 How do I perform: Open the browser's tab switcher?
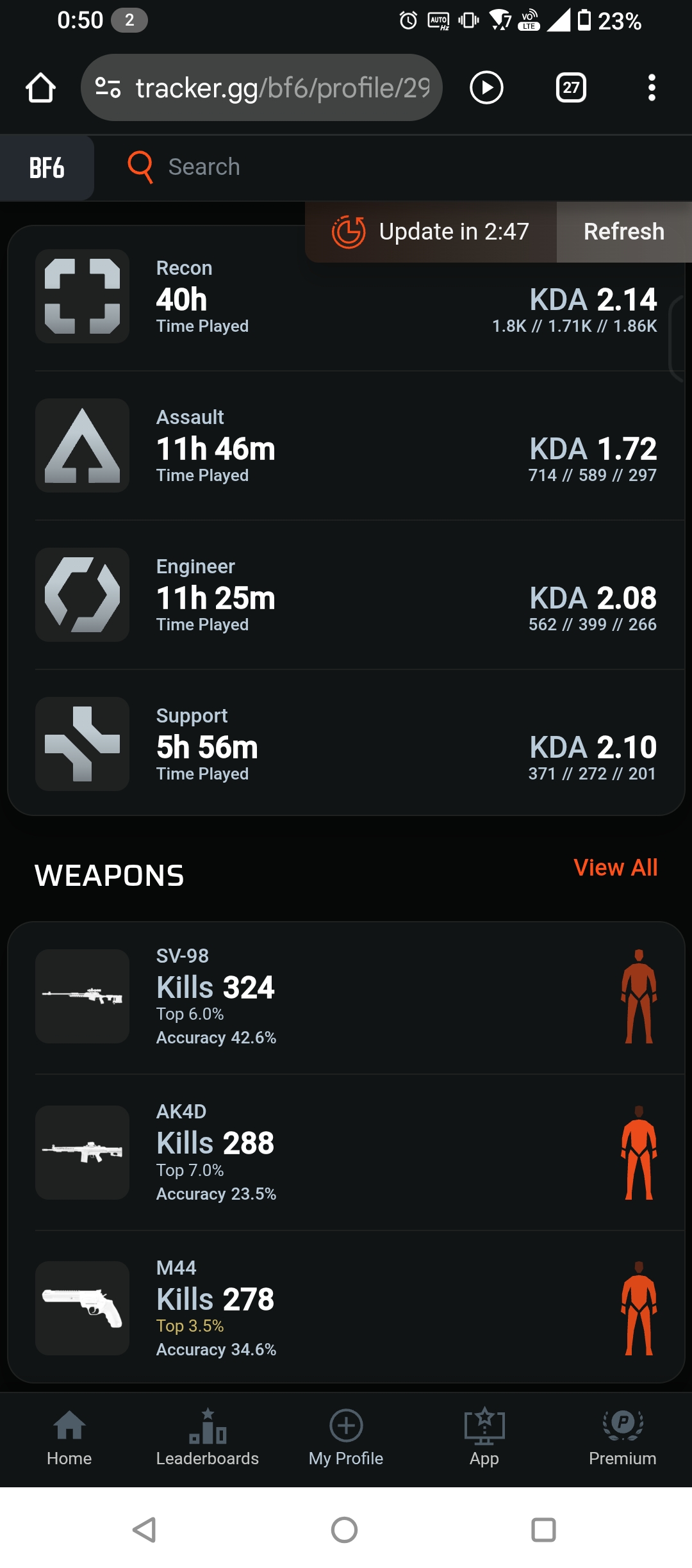pos(571,88)
